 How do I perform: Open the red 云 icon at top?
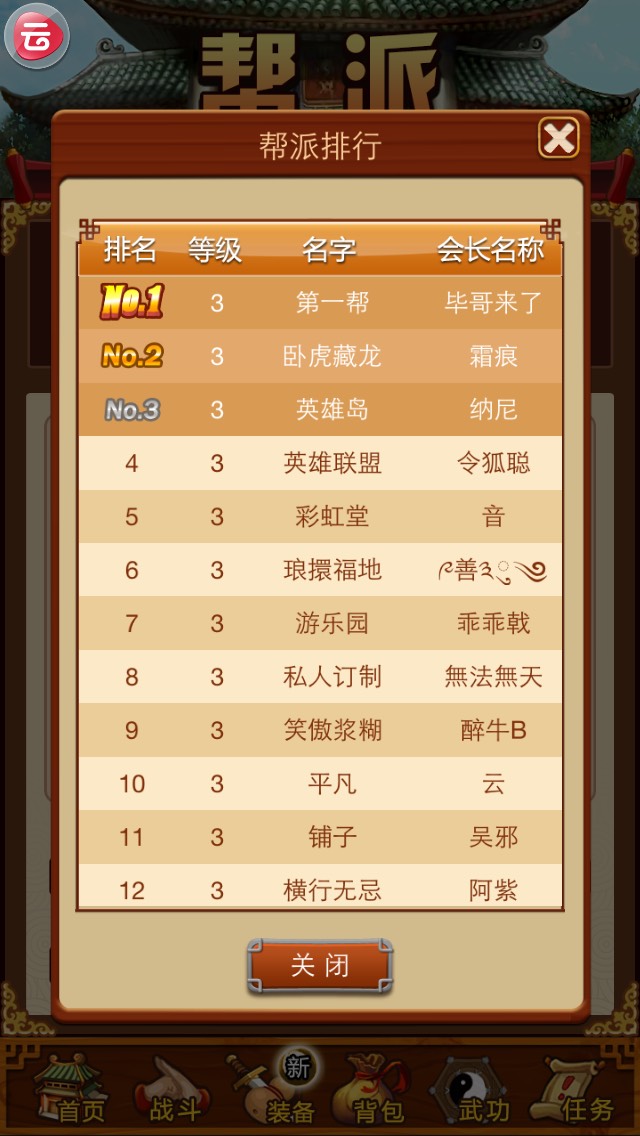coord(38,37)
